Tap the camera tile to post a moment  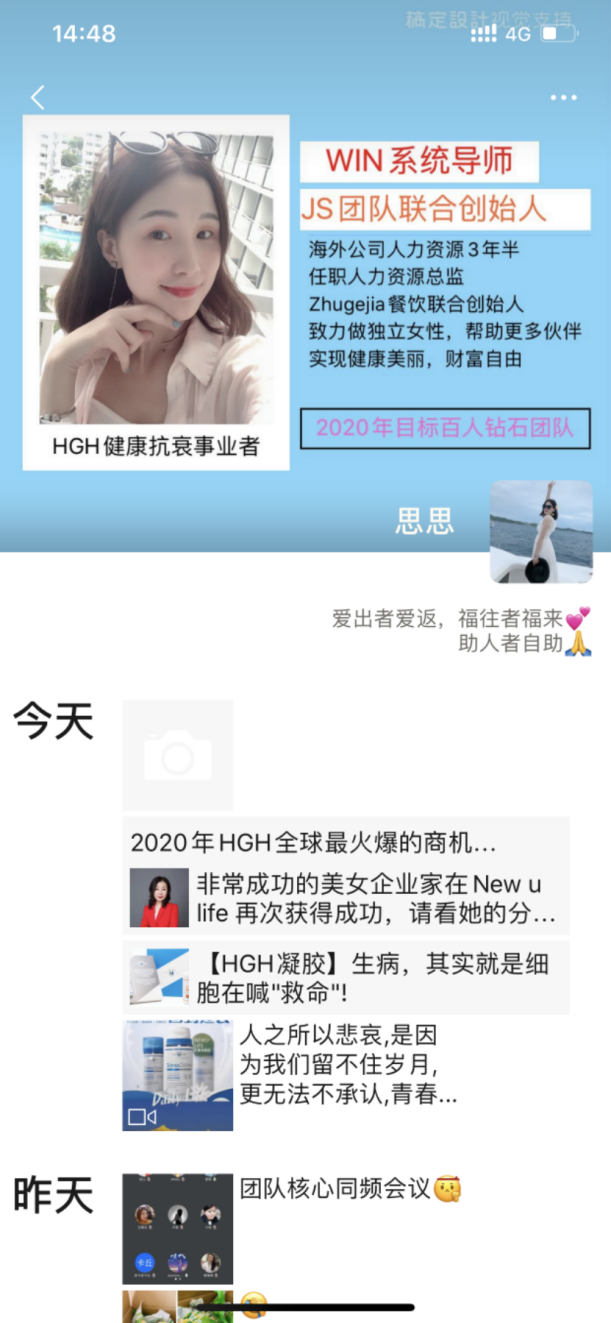tap(178, 755)
